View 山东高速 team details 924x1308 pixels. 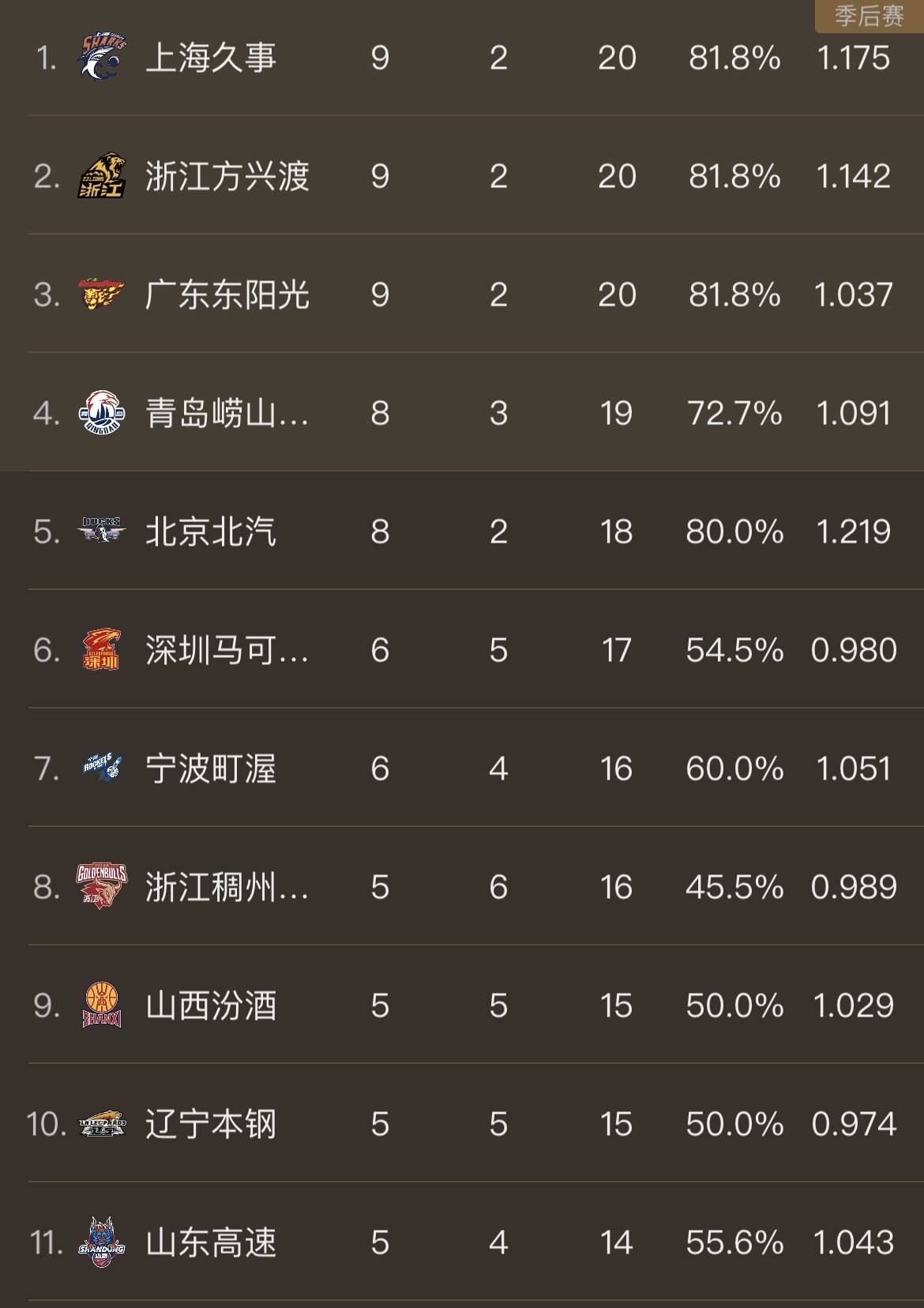pyautogui.click(x=211, y=1242)
